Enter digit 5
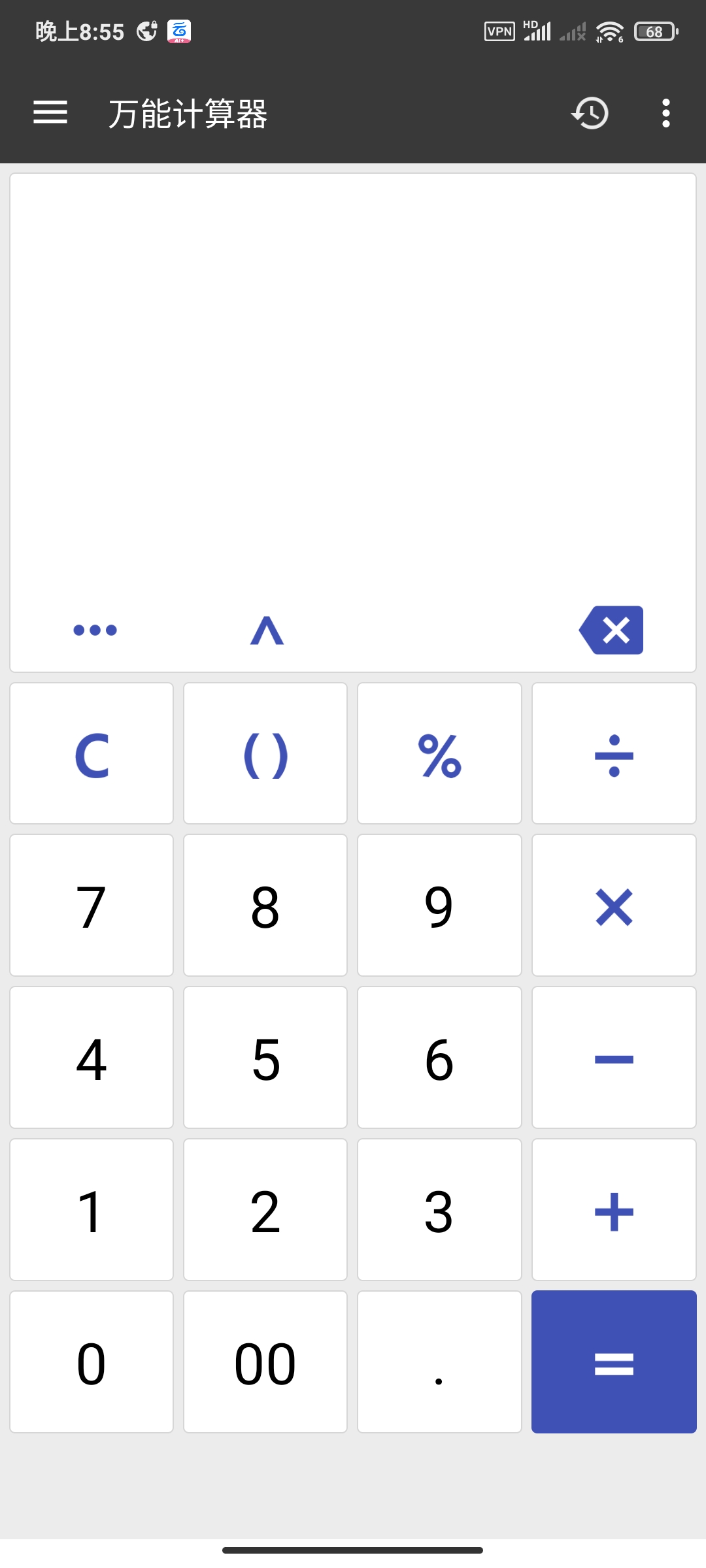 pyautogui.click(x=265, y=1058)
